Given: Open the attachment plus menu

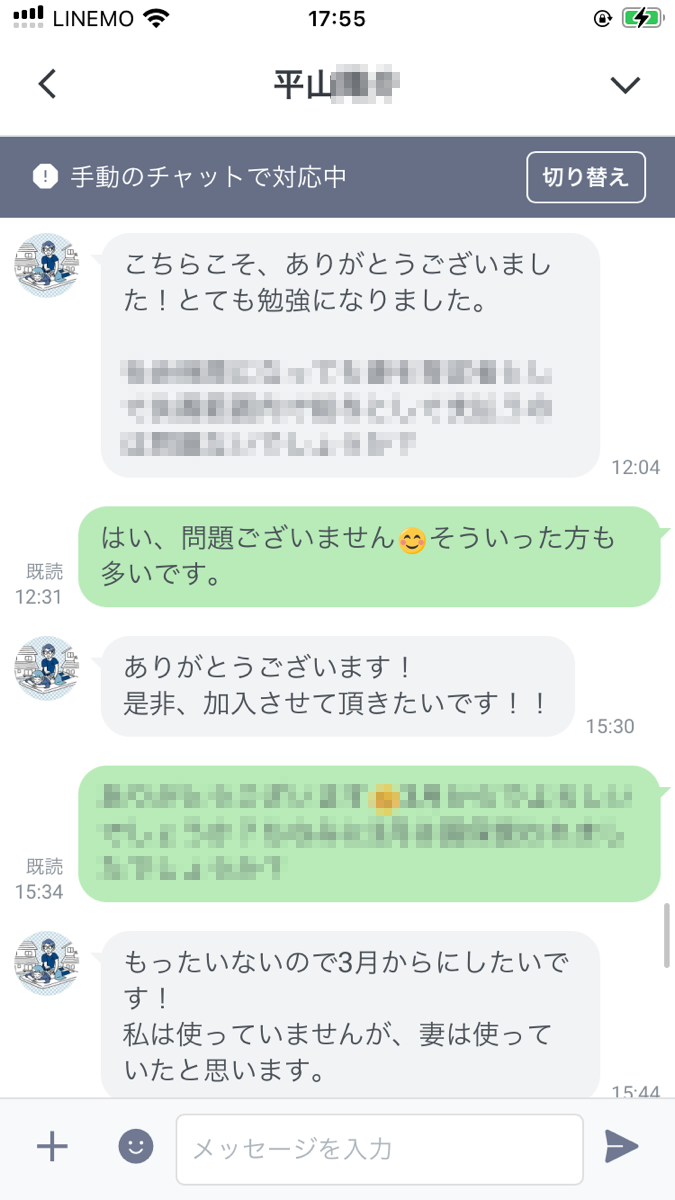Looking at the screenshot, I should click(51, 1146).
